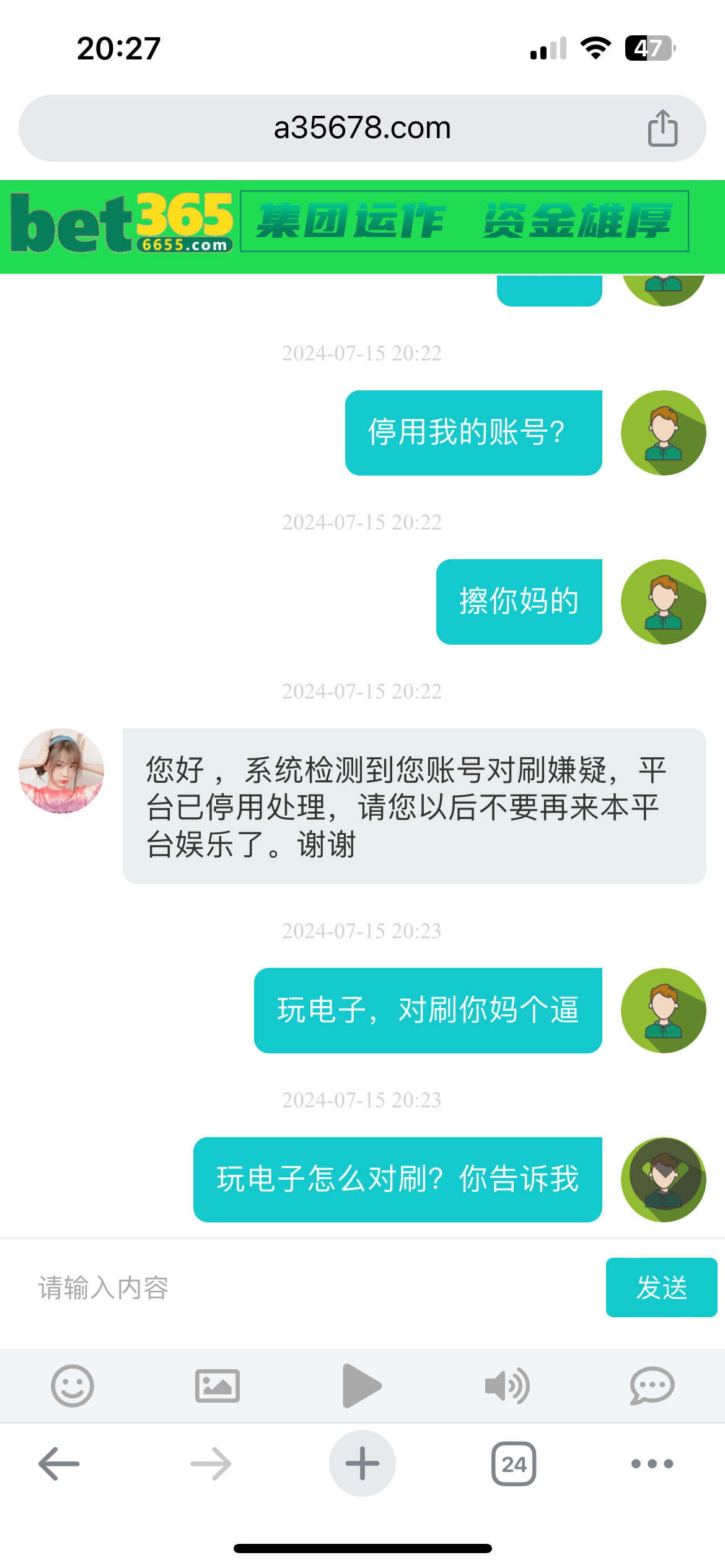Open the chat bubble icon
The width and height of the screenshot is (725, 1568).
pos(652,1386)
